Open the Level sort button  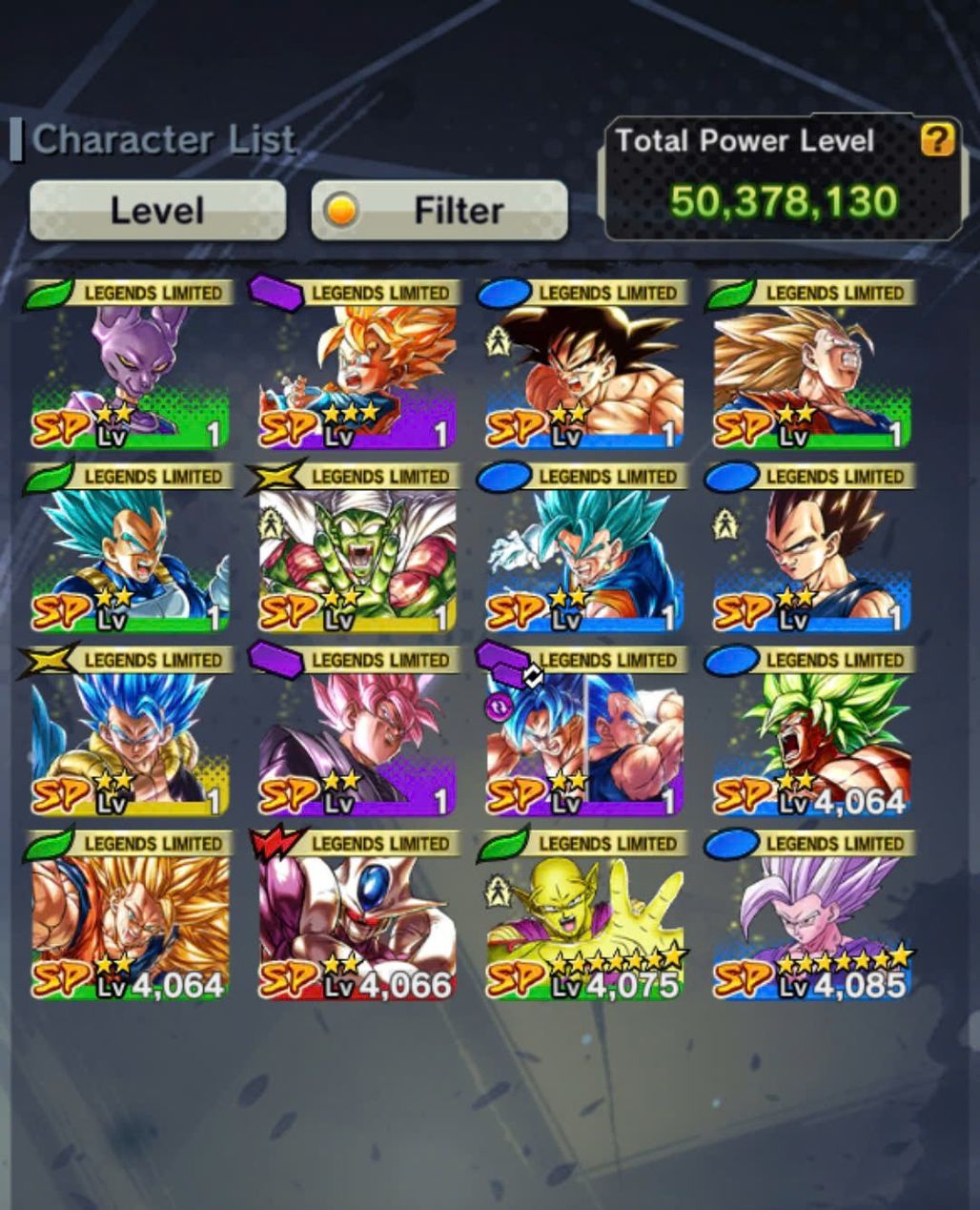157,210
